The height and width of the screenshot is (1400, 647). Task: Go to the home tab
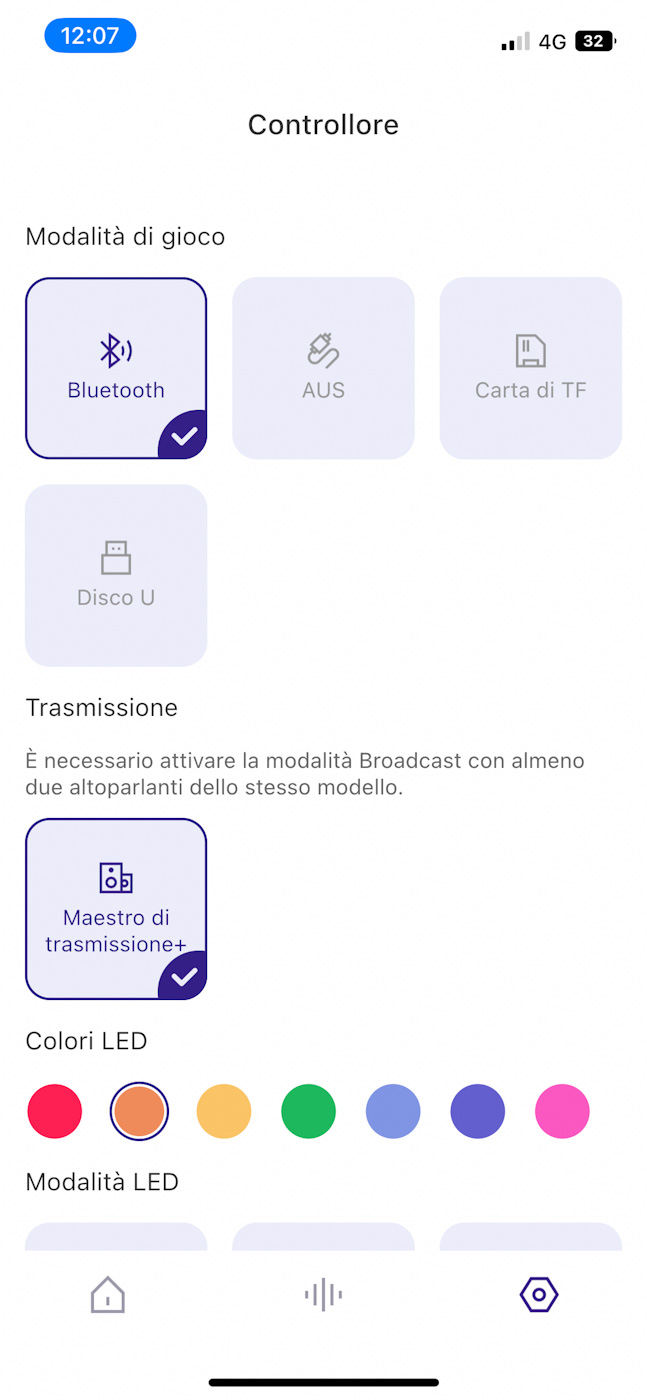[x=108, y=1295]
